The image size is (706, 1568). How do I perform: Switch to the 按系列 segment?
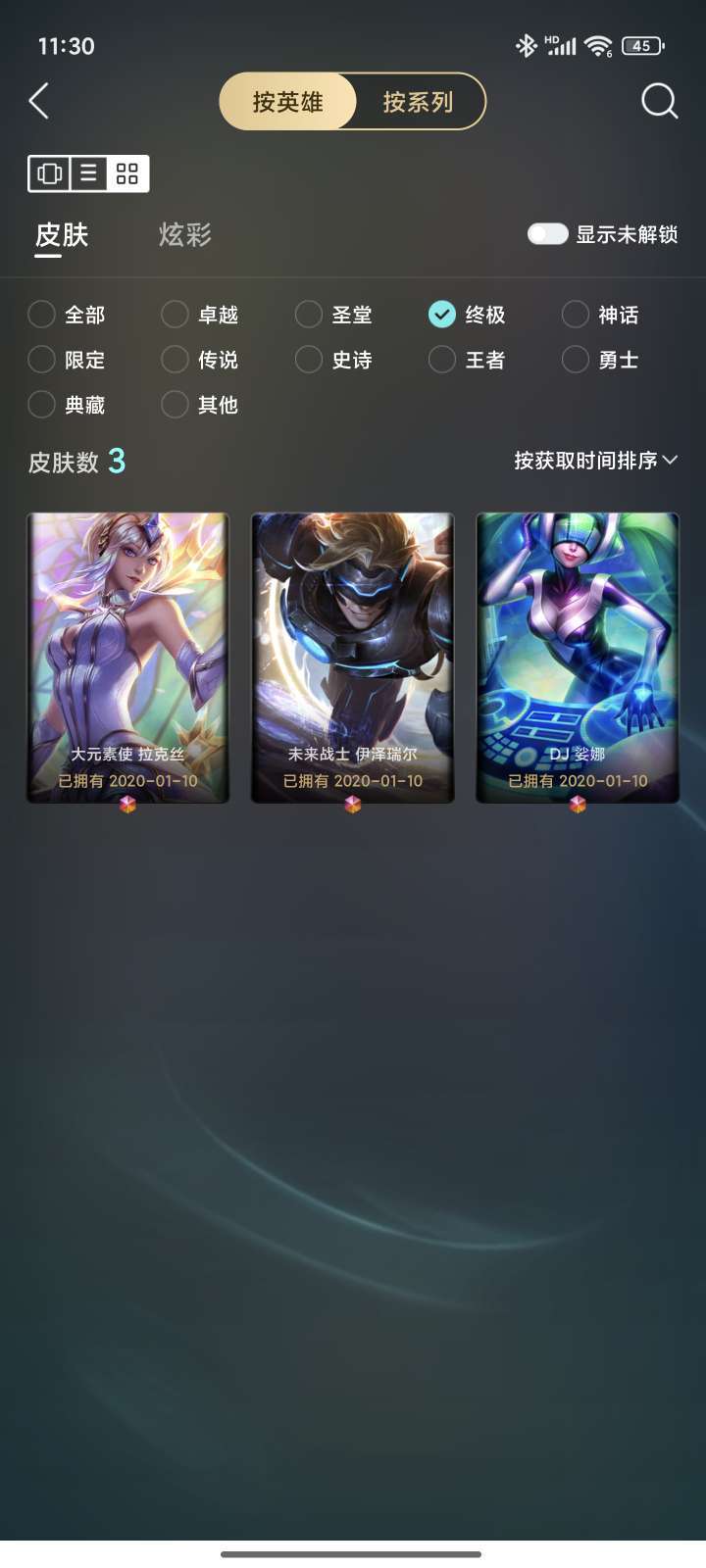pos(419,102)
